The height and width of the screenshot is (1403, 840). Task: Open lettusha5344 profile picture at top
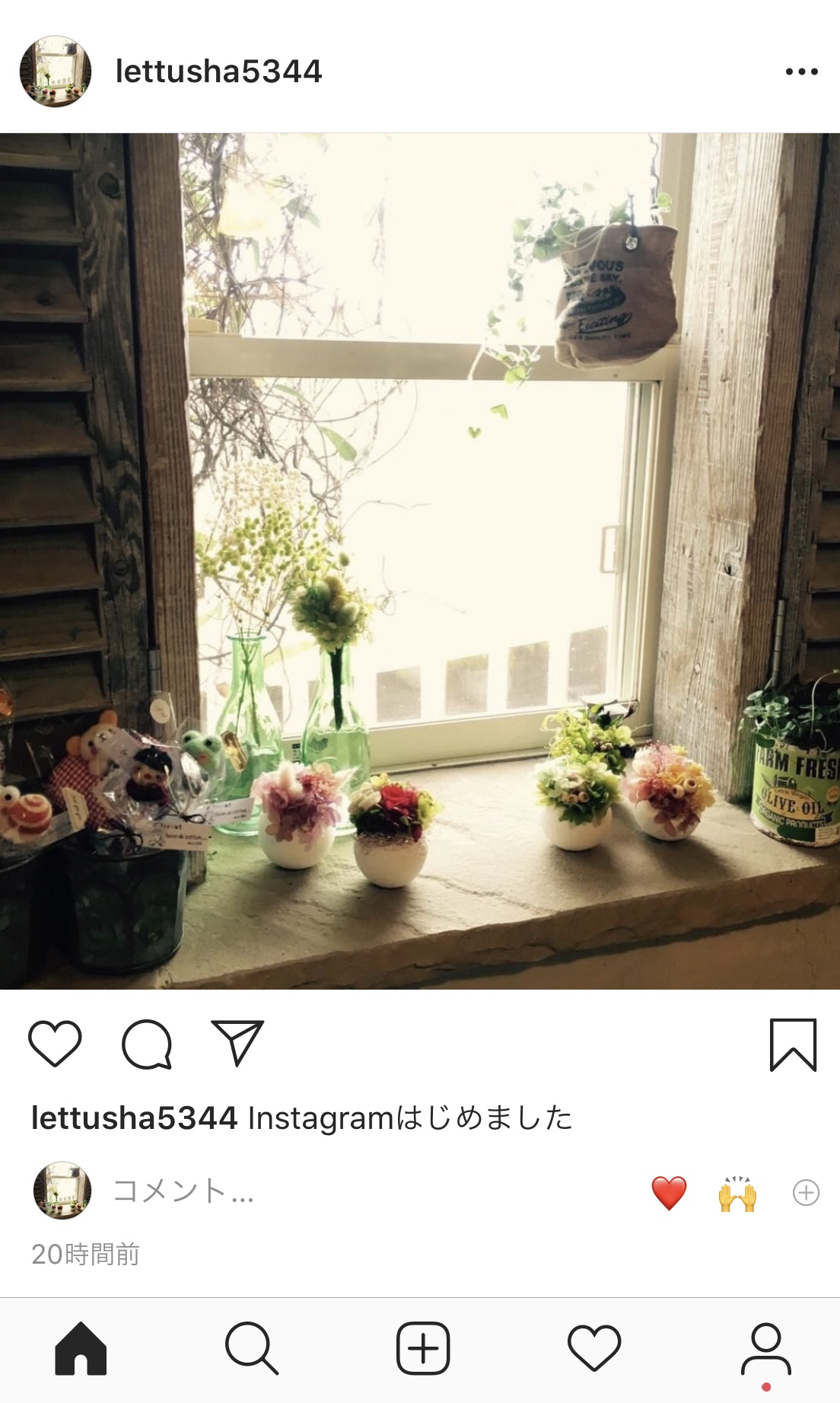56,72
